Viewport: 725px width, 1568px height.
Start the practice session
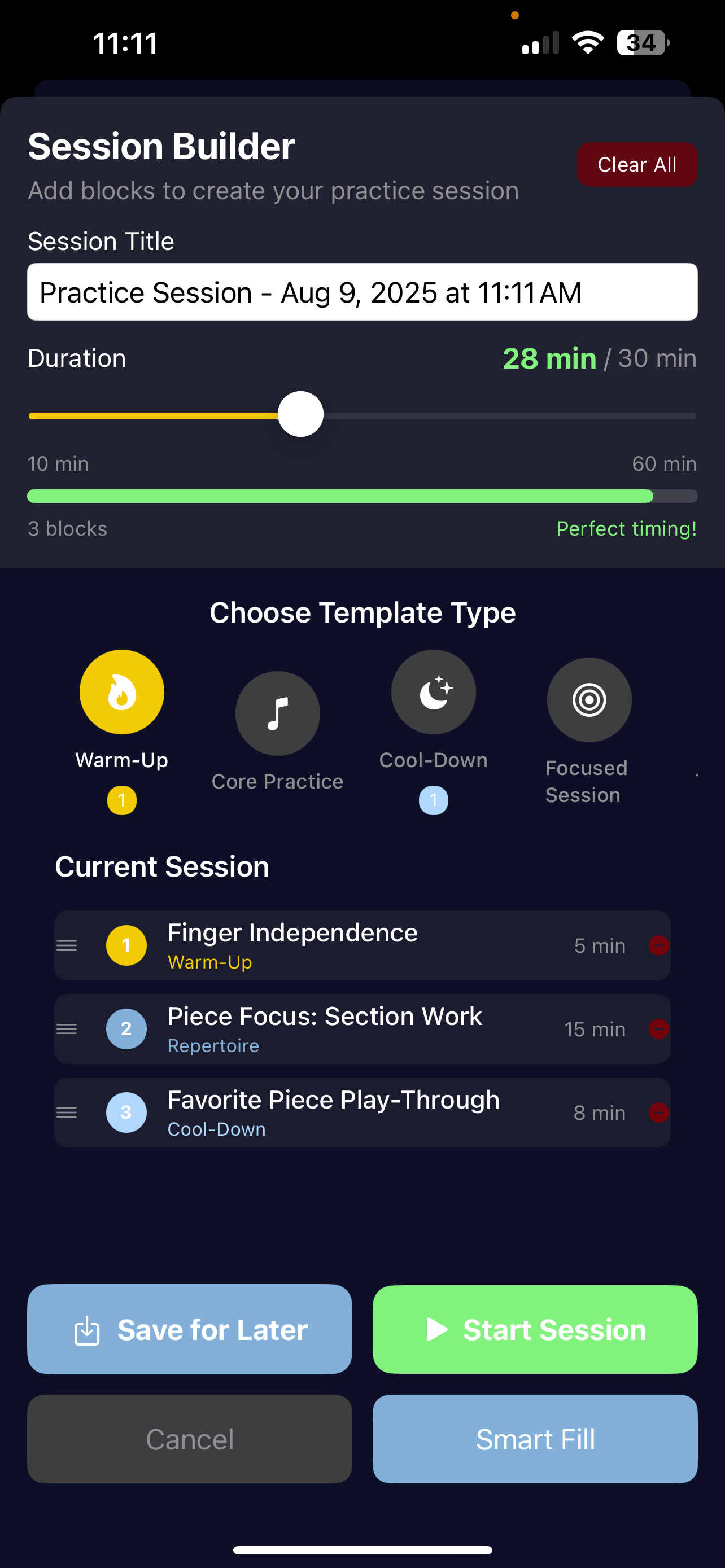(535, 1329)
